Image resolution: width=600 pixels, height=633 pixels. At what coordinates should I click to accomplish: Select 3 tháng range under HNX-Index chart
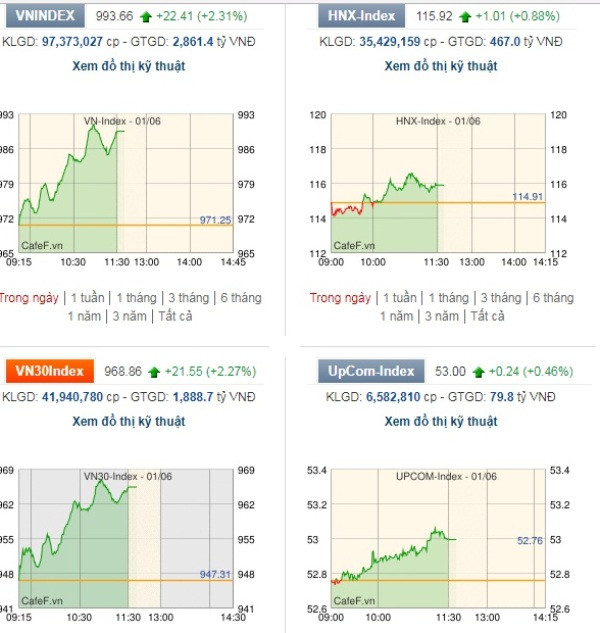[499, 298]
